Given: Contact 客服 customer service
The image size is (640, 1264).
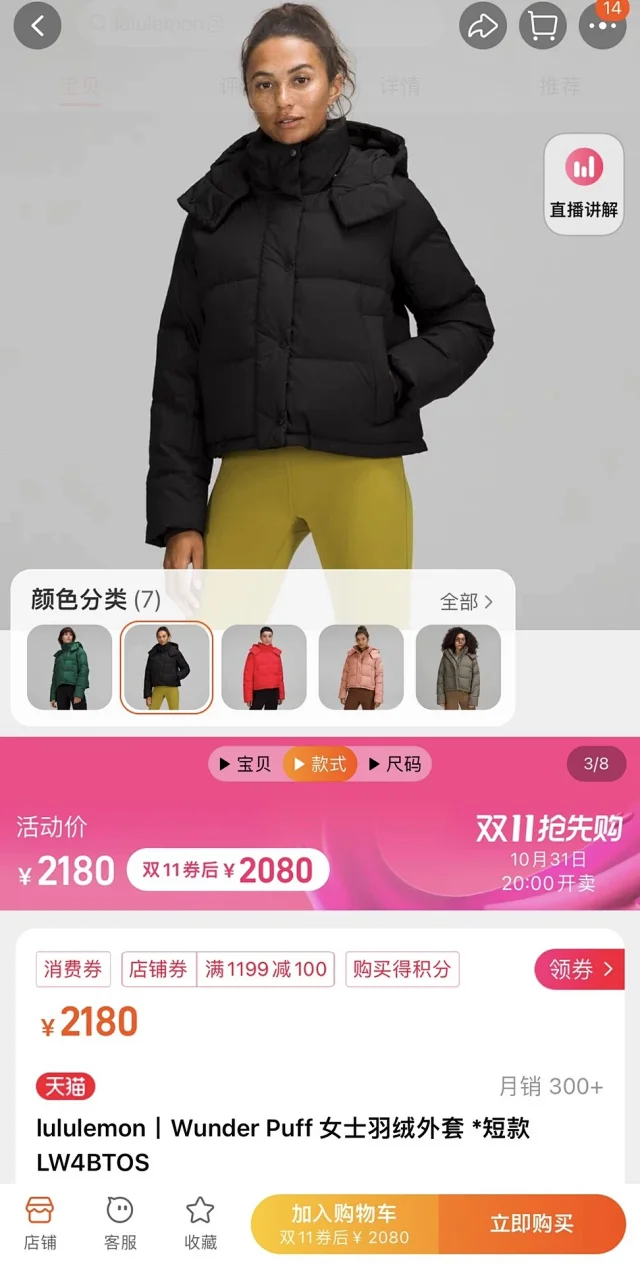Looking at the screenshot, I should [120, 1222].
